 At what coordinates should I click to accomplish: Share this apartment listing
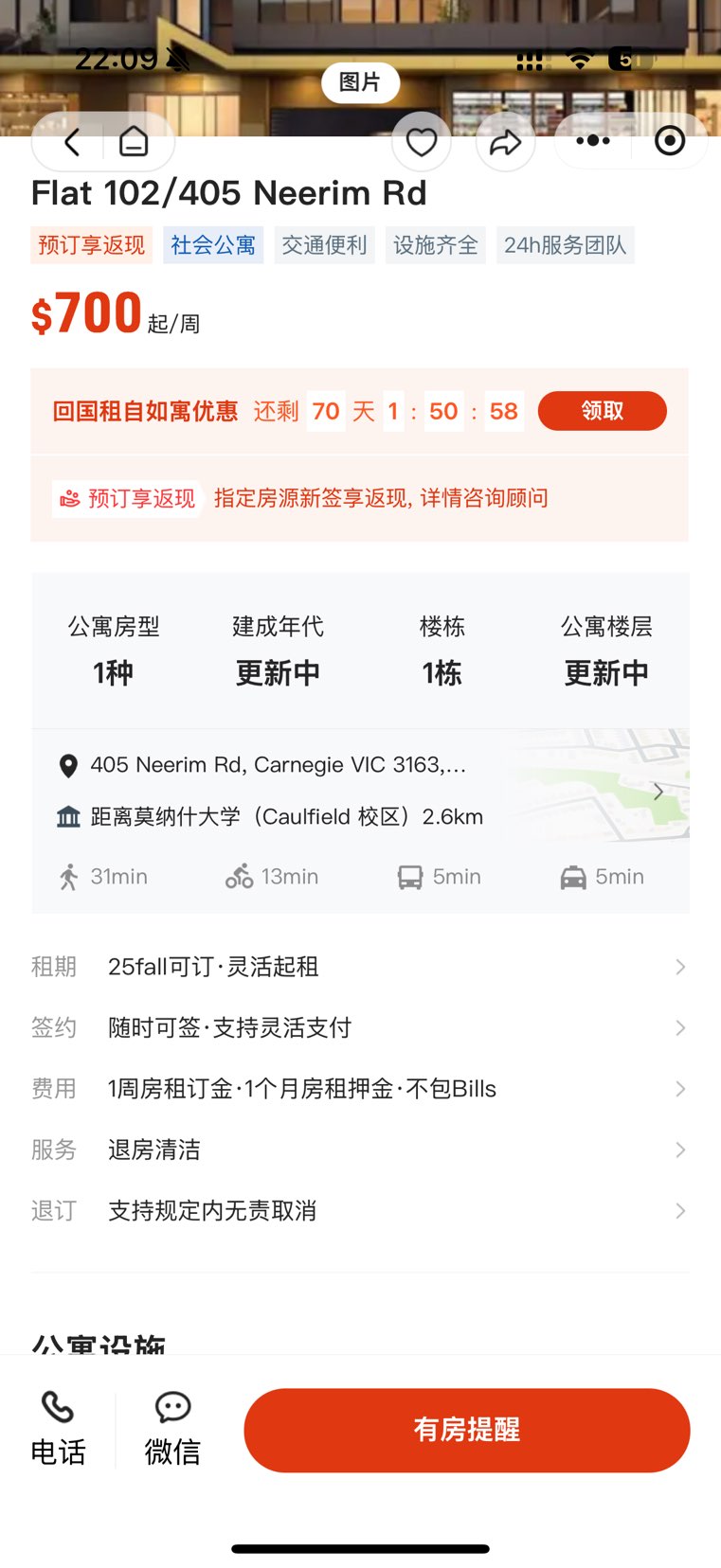[505, 142]
